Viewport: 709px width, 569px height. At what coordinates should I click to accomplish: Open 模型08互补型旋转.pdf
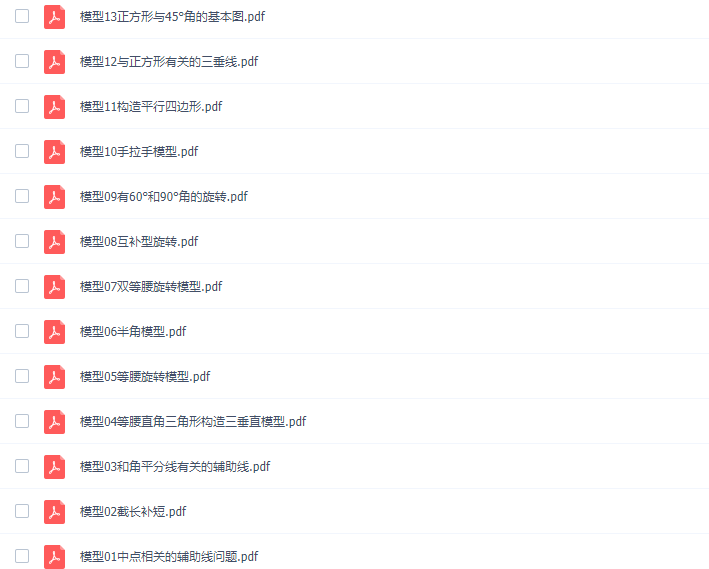tap(139, 242)
